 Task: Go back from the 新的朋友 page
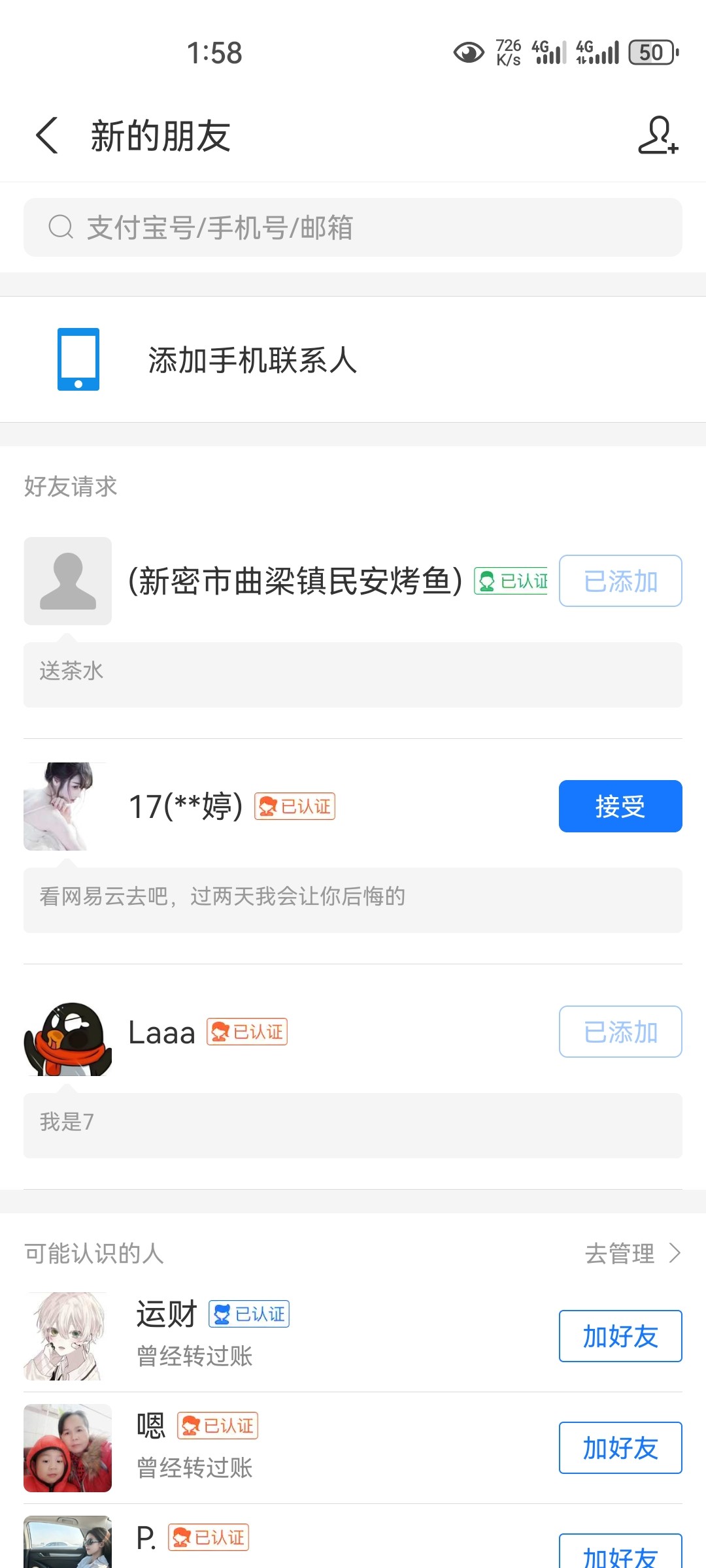pos(47,136)
